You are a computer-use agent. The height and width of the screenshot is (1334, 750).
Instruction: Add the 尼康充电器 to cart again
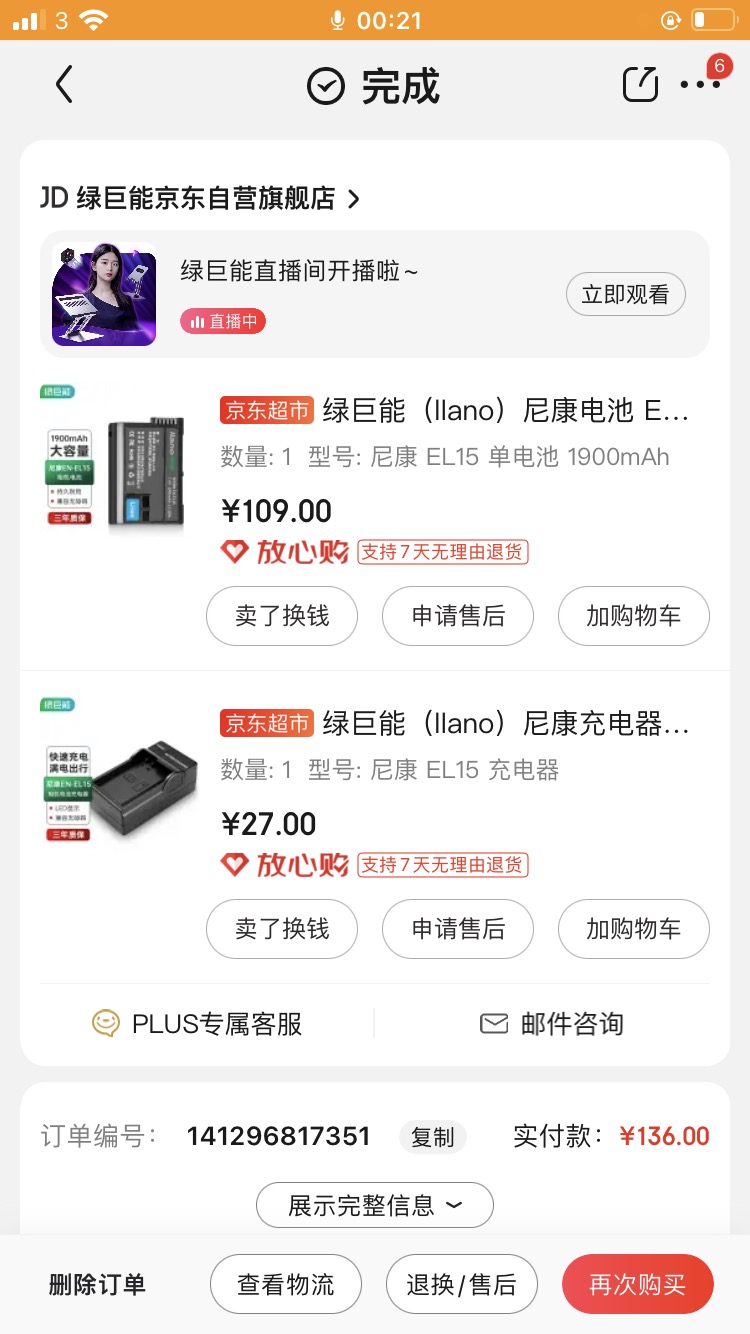pos(633,929)
